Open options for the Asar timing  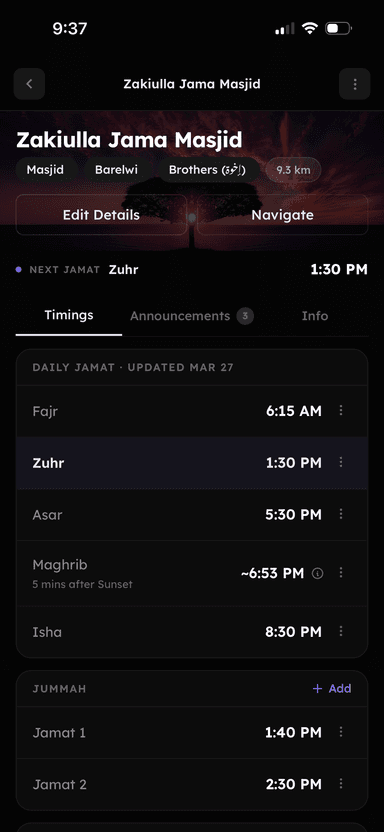(341, 514)
